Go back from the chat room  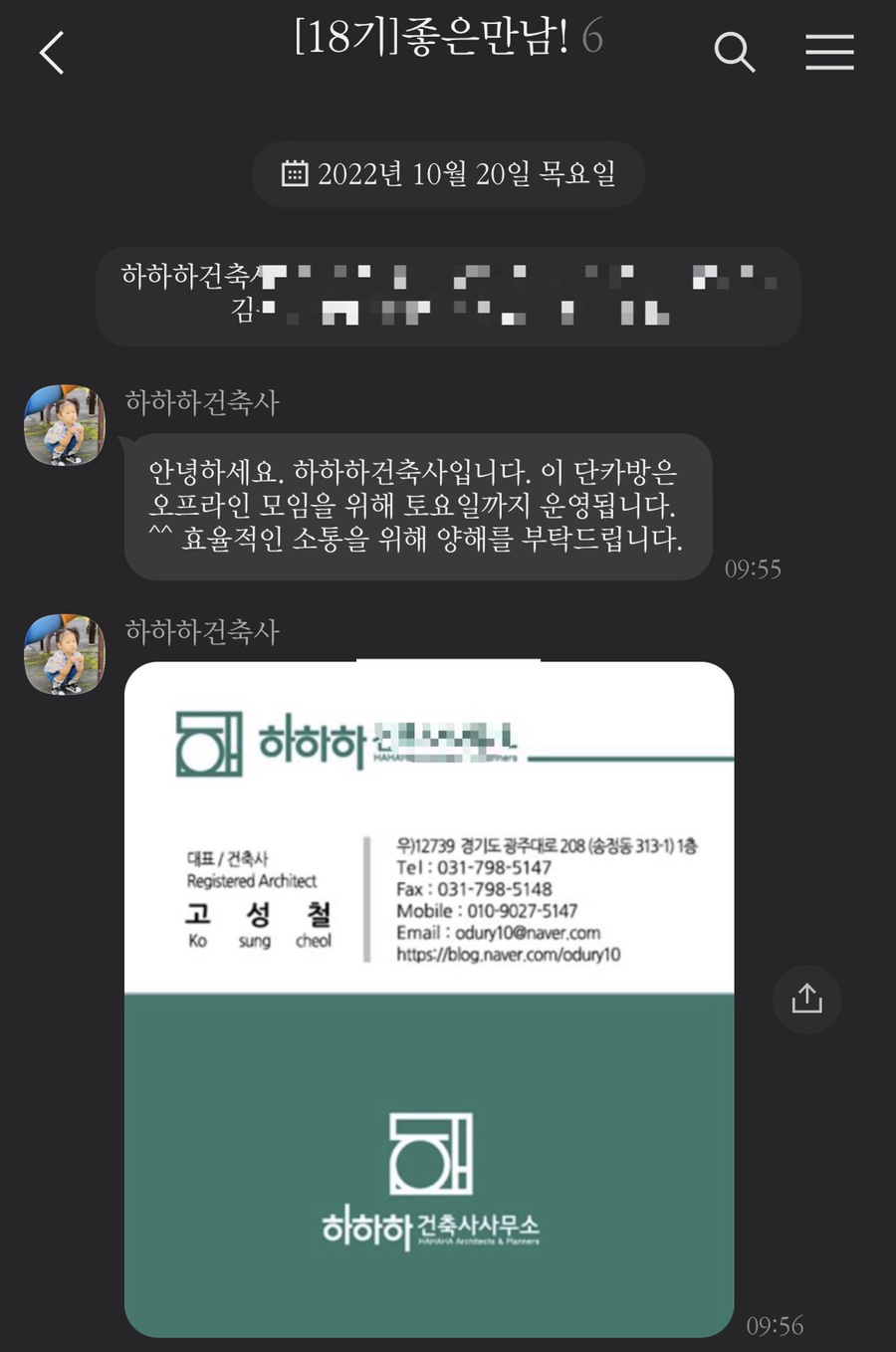click(x=52, y=52)
